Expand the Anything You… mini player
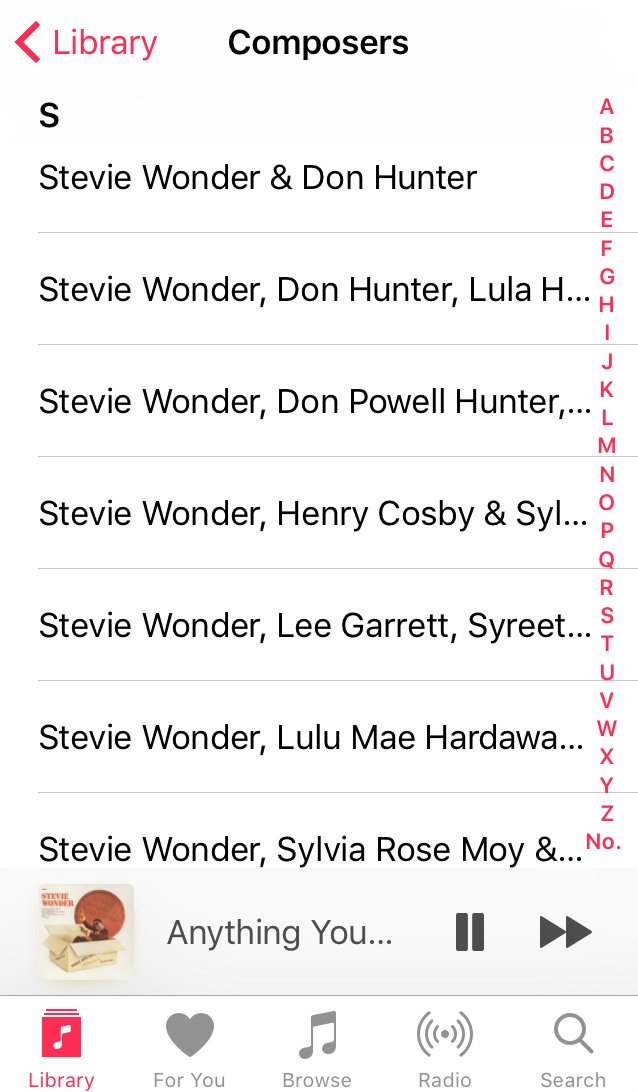 click(280, 932)
